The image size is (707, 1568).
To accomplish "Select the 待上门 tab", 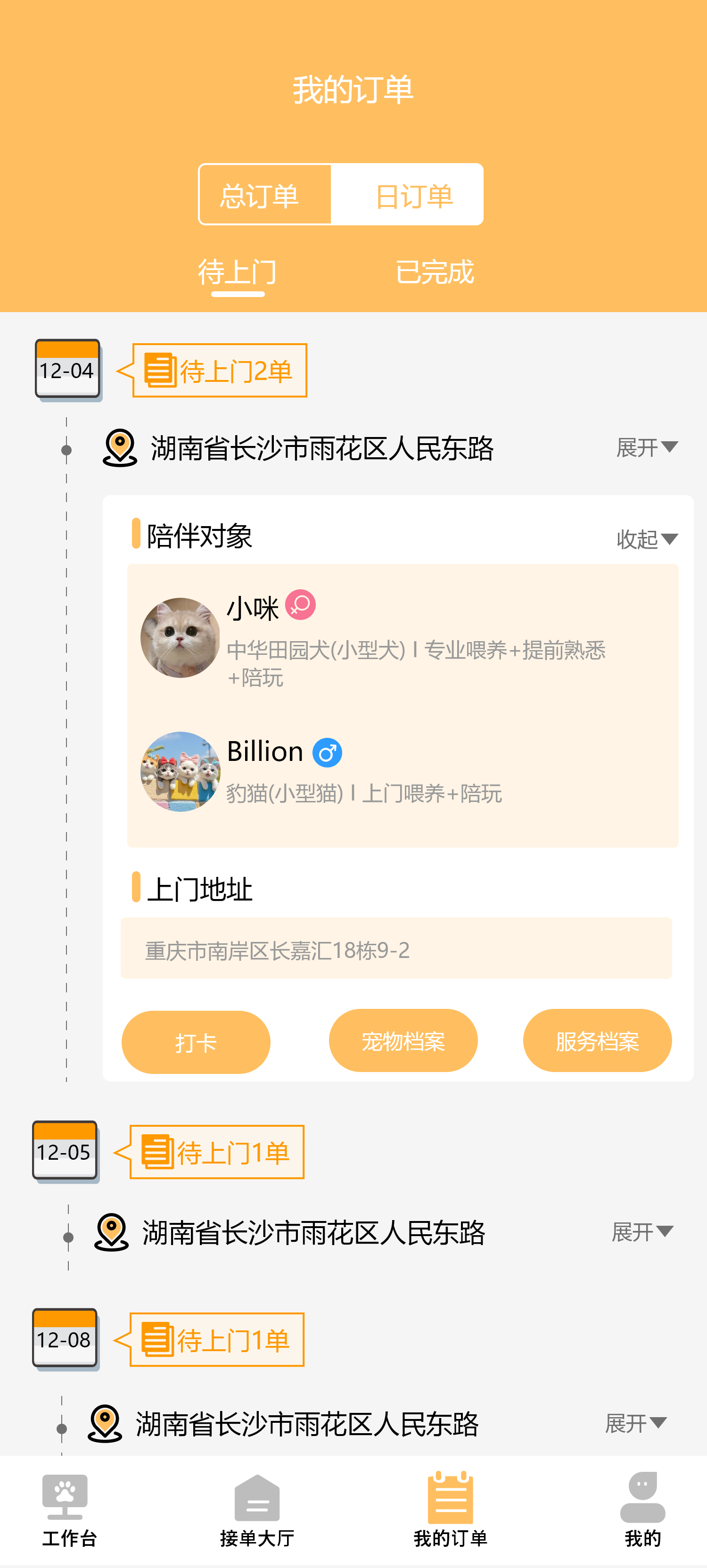I will pos(237,272).
